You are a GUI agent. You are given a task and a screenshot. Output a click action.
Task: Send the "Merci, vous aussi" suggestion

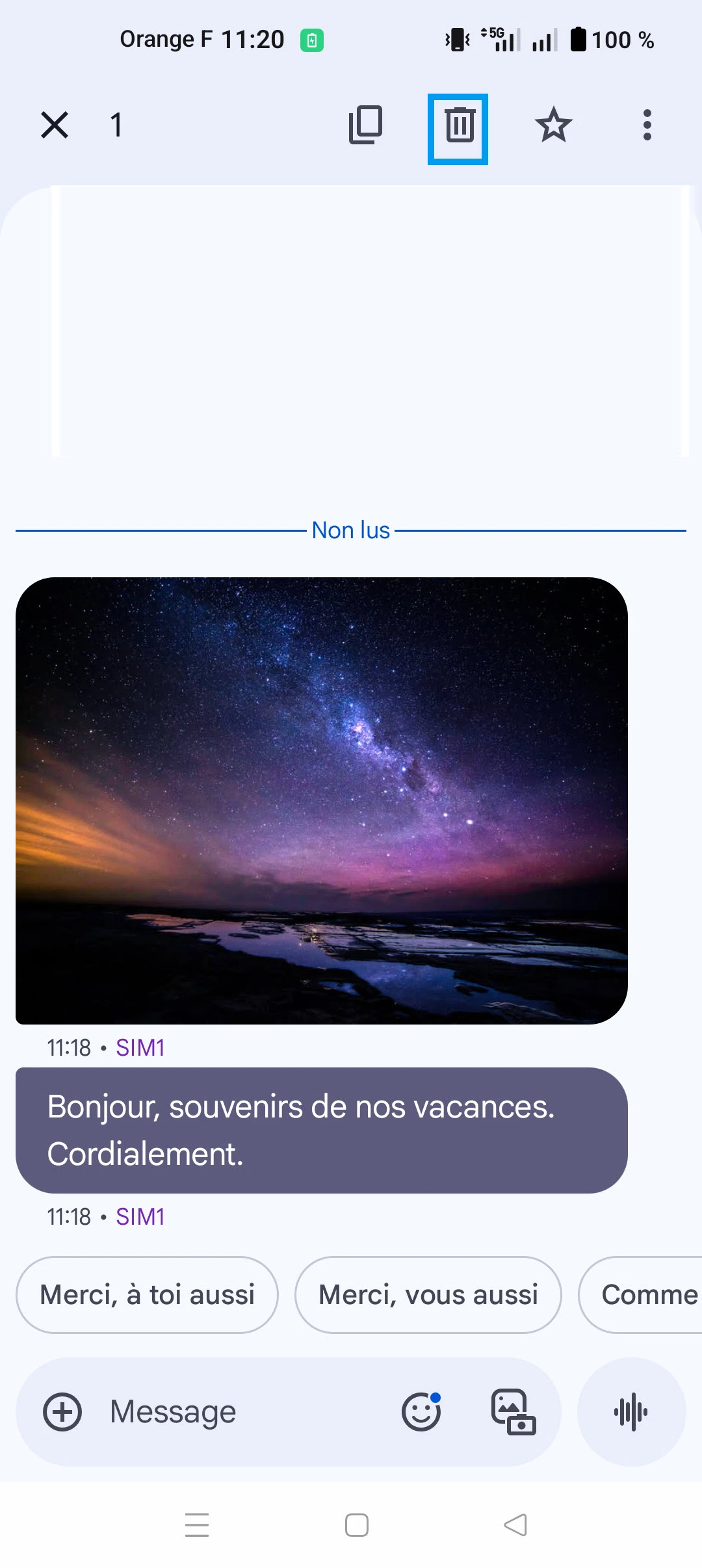point(428,1295)
